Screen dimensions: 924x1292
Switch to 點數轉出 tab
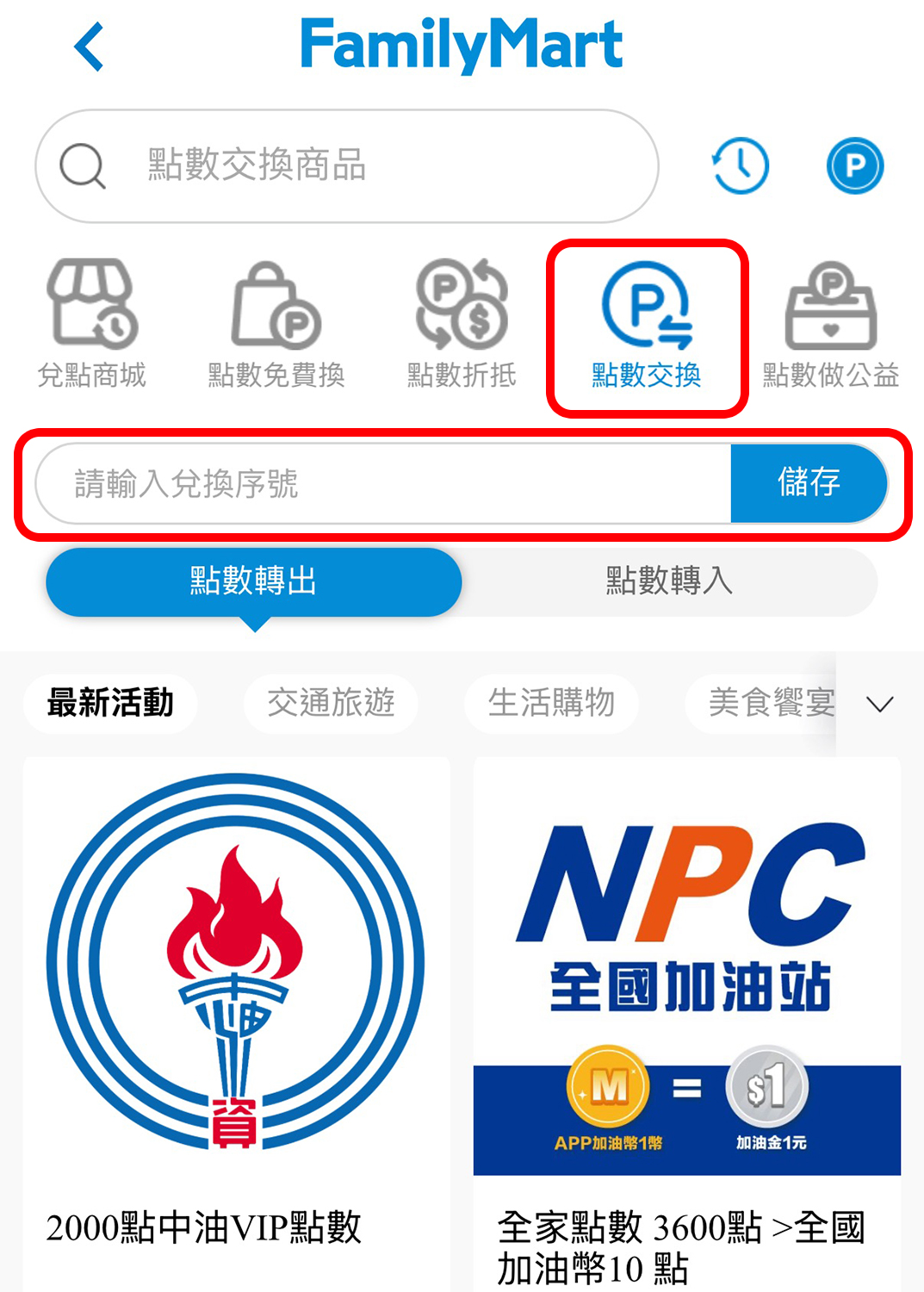(254, 581)
